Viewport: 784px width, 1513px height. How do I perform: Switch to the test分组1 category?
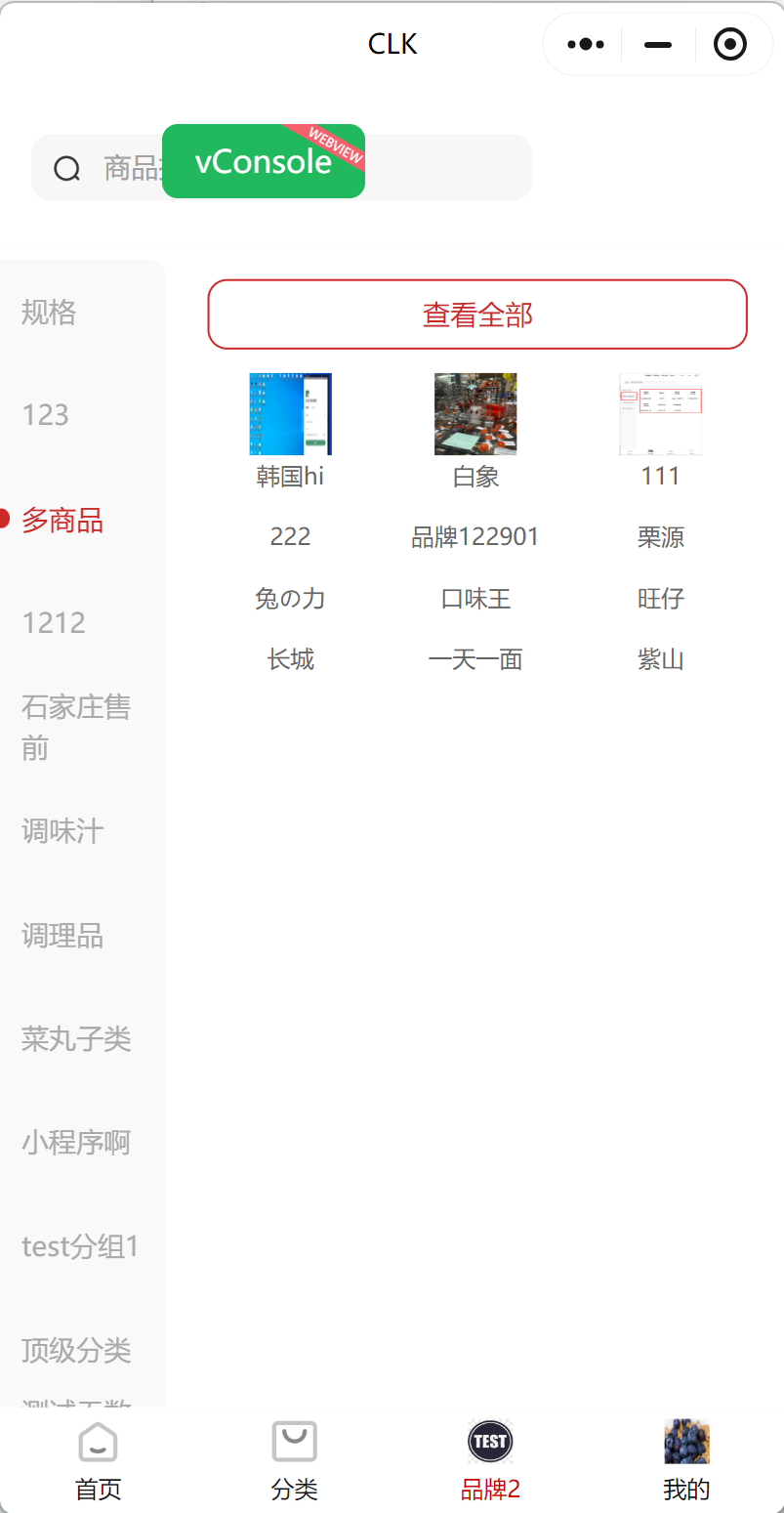tap(80, 1246)
